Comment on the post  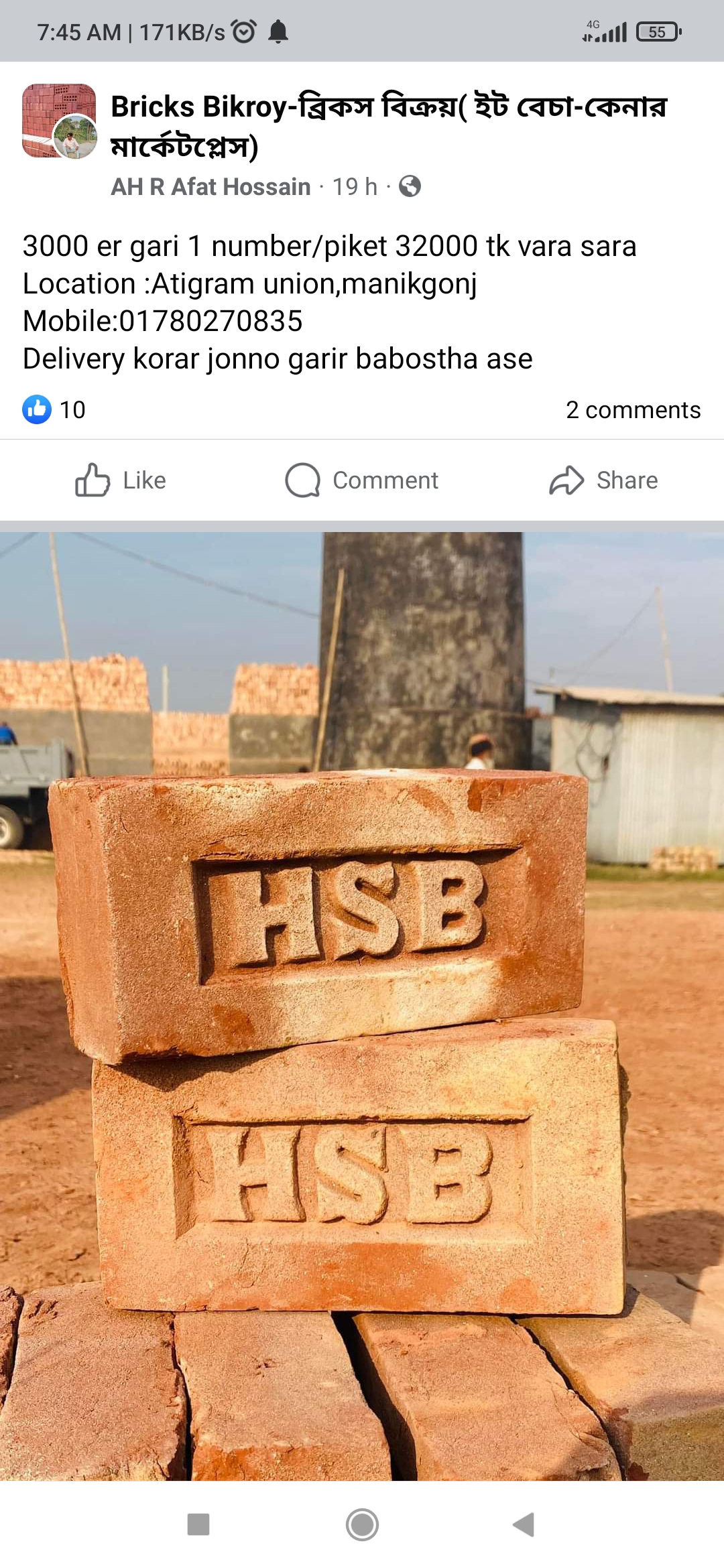pos(362,480)
